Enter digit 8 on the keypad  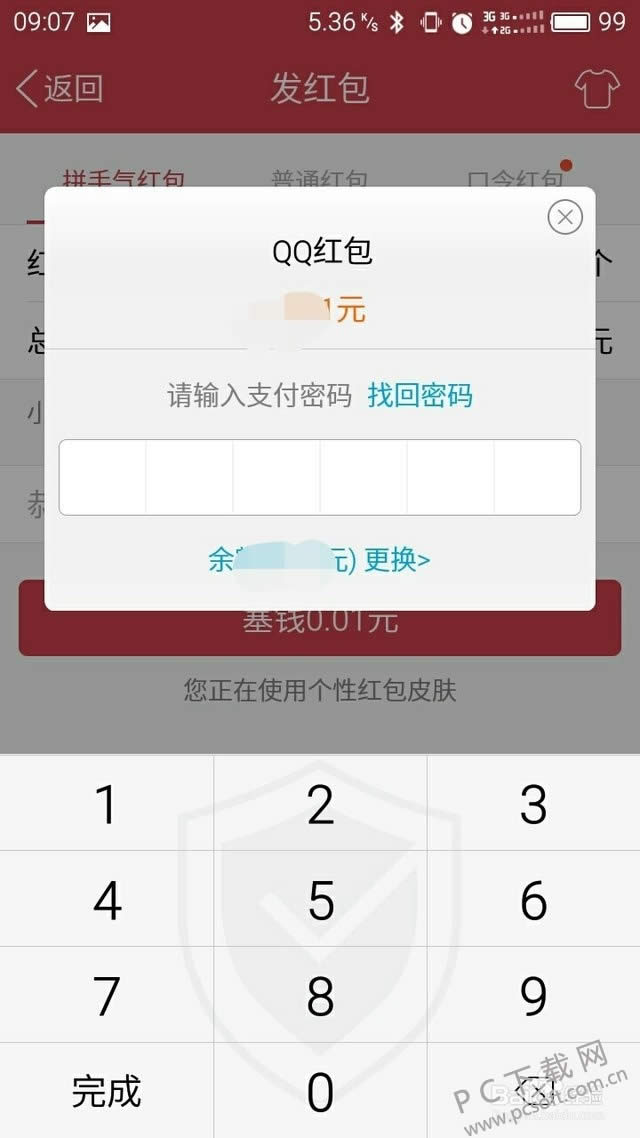tap(320, 996)
